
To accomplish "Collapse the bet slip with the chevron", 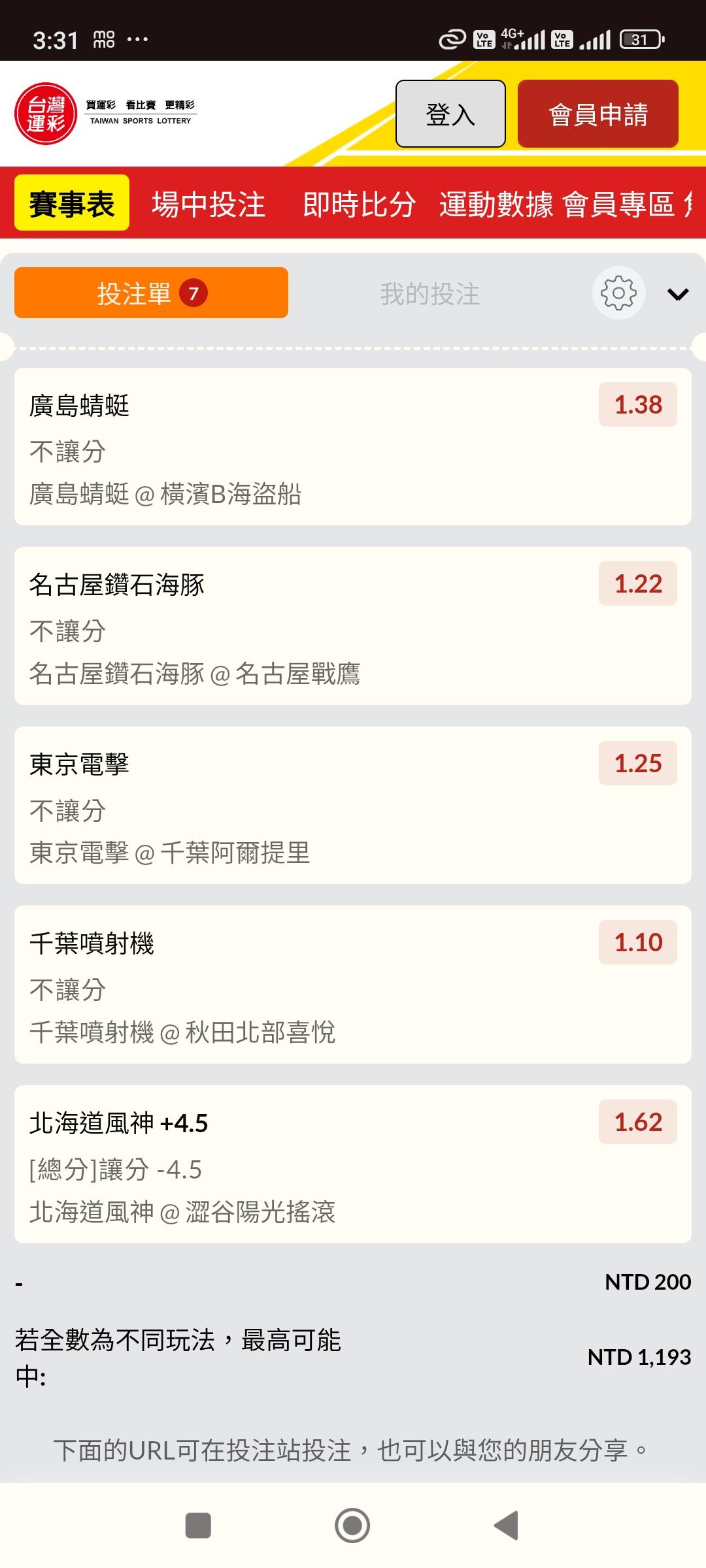I will [x=678, y=294].
